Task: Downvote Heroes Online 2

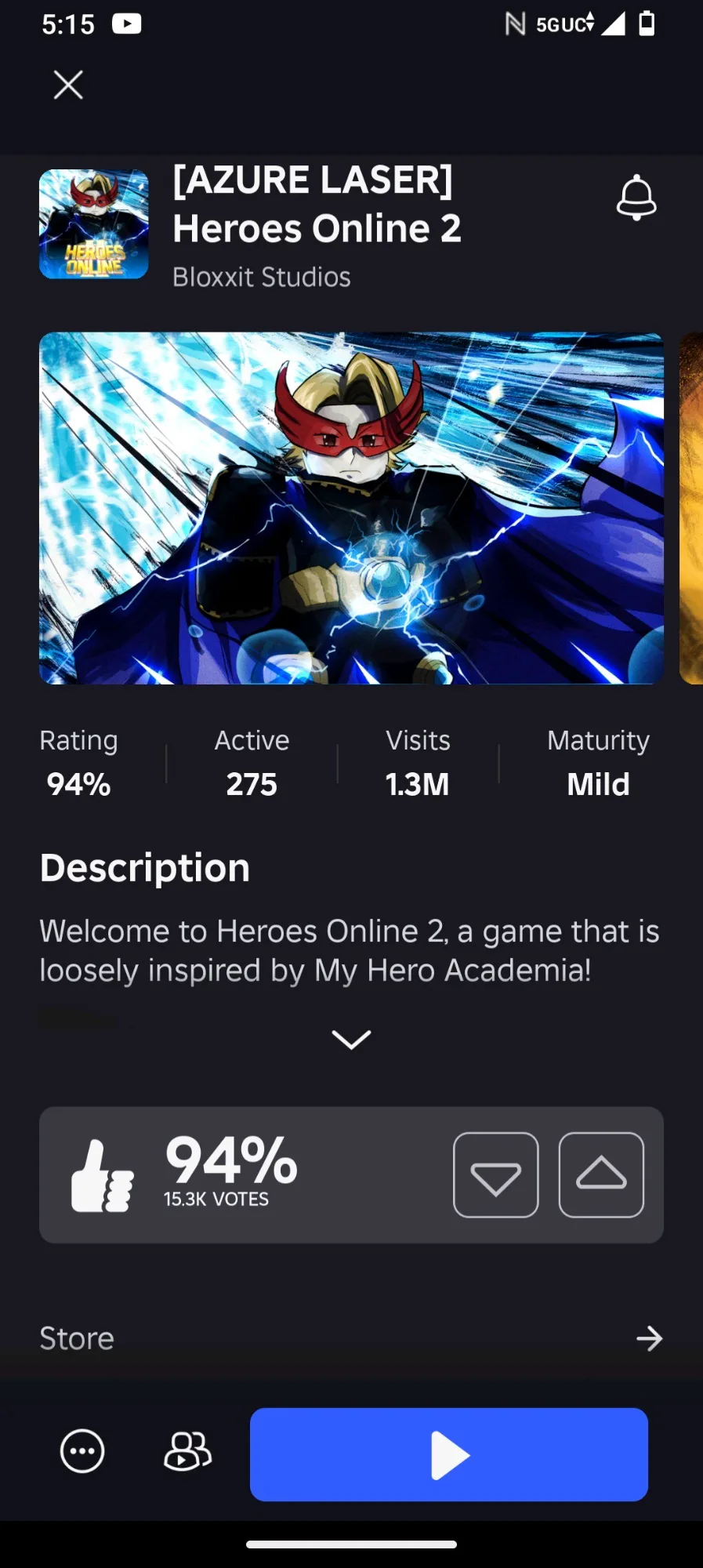Action: [x=495, y=1174]
